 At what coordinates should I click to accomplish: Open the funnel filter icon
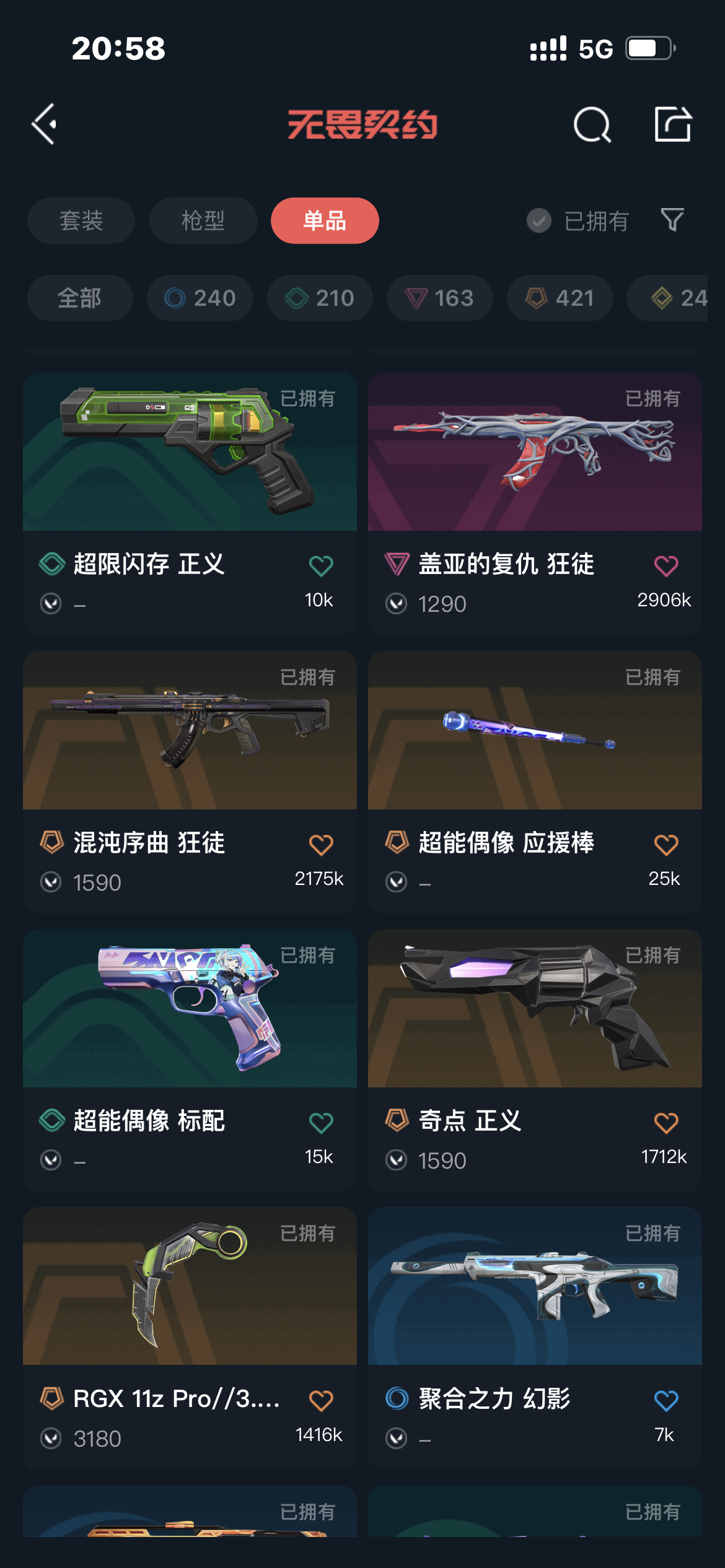pos(672,220)
